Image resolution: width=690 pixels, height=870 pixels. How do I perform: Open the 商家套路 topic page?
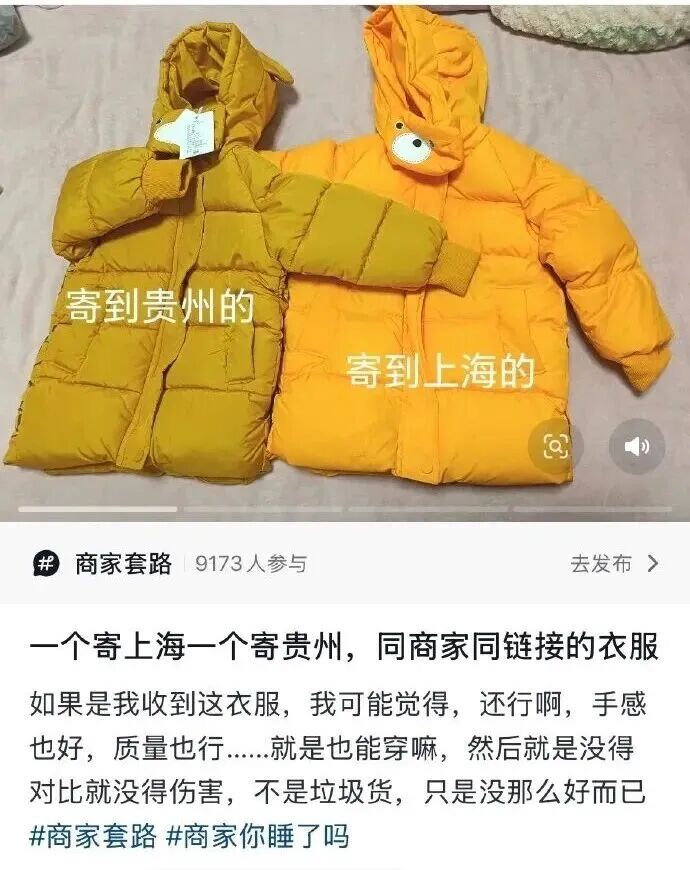click(x=123, y=564)
